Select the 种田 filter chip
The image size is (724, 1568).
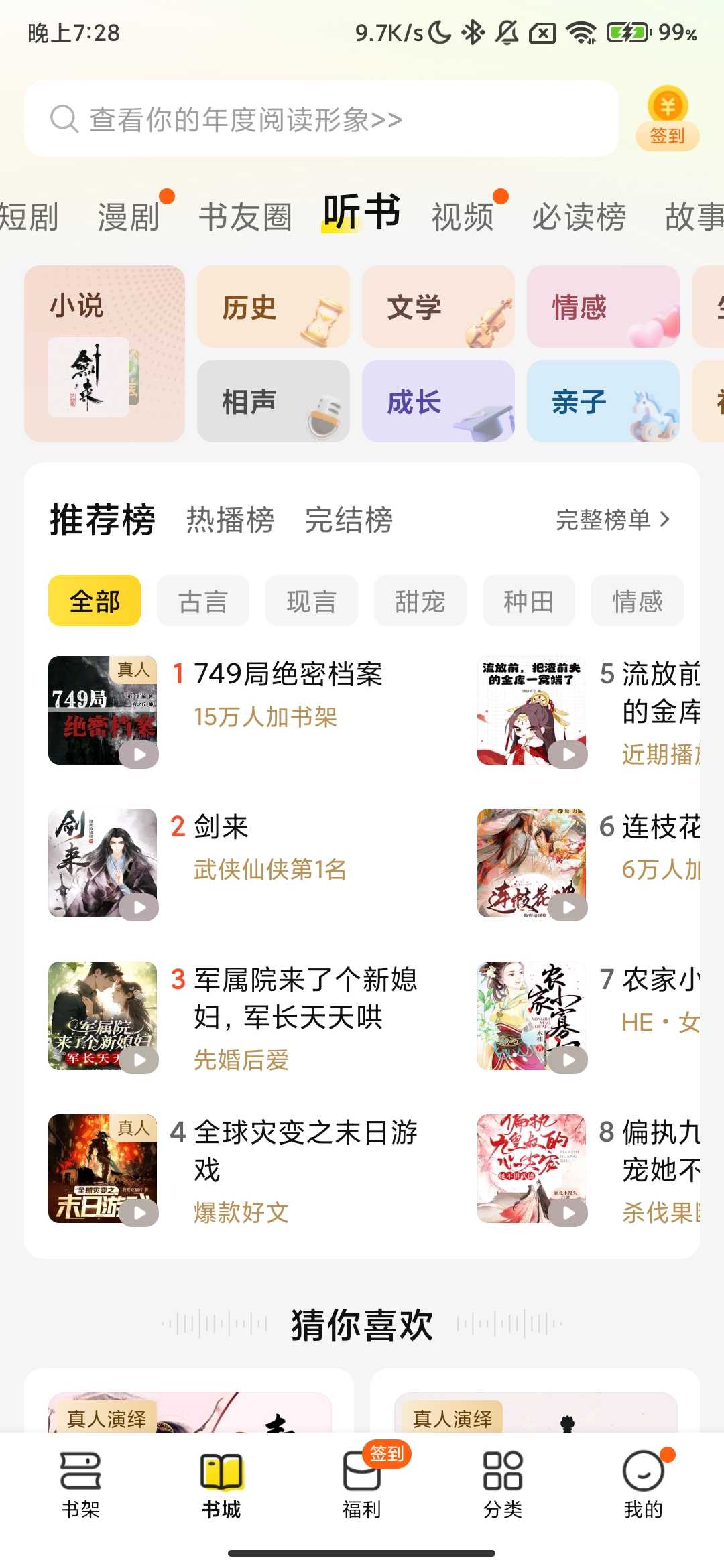pyautogui.click(x=529, y=601)
